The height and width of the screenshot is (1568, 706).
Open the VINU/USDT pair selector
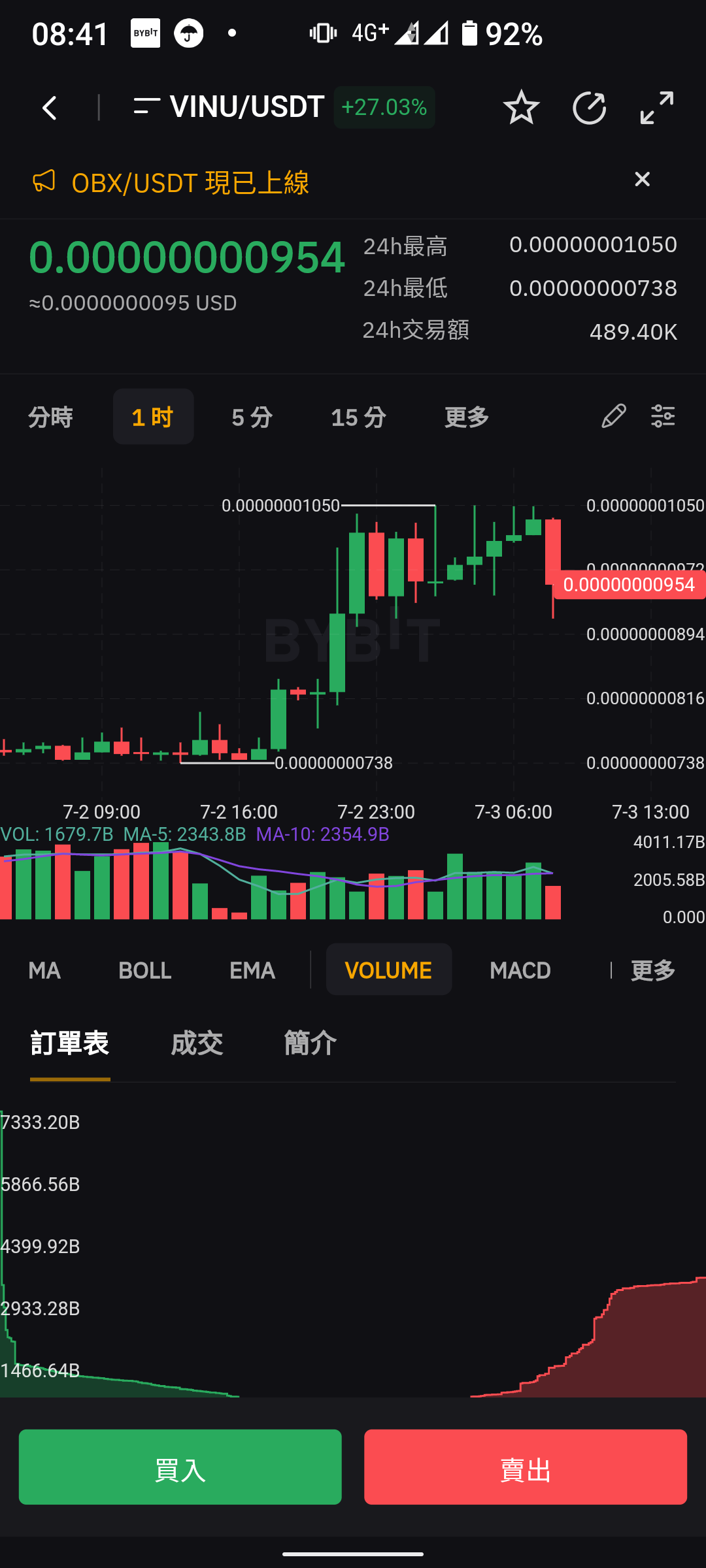click(x=229, y=106)
